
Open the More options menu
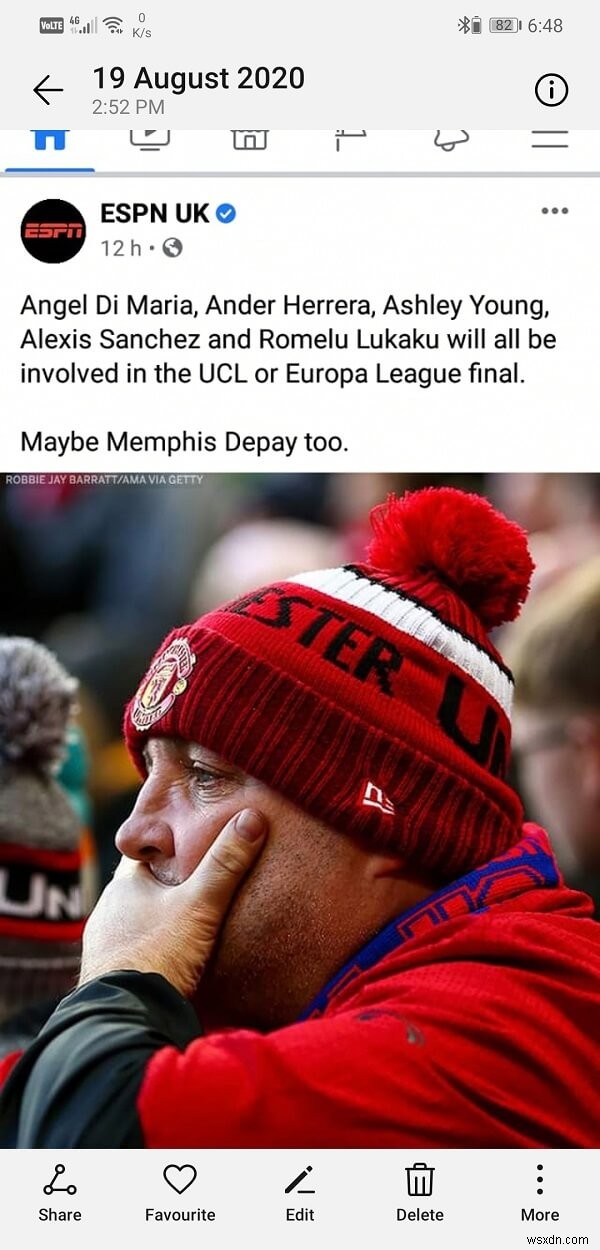[x=540, y=1193]
